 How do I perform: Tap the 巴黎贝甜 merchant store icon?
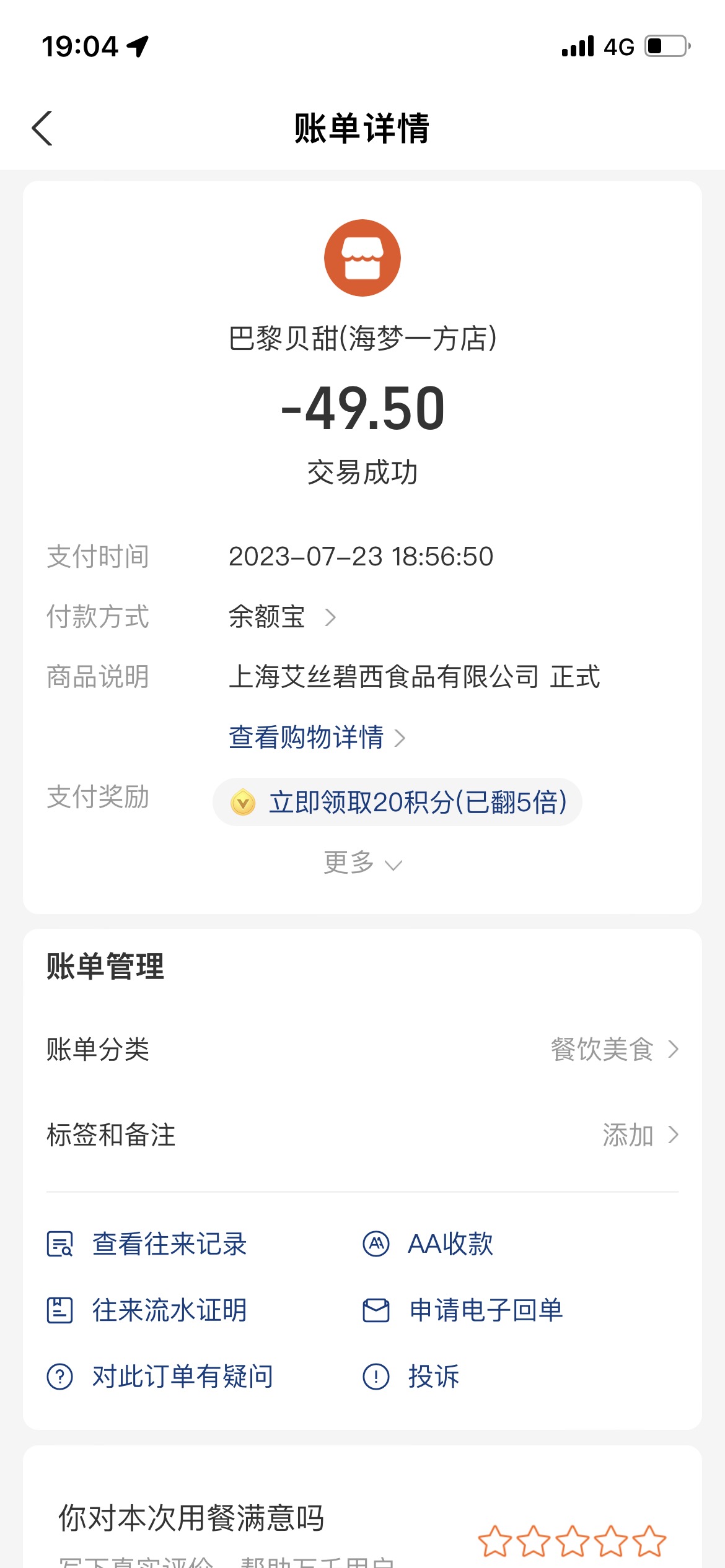(x=362, y=258)
